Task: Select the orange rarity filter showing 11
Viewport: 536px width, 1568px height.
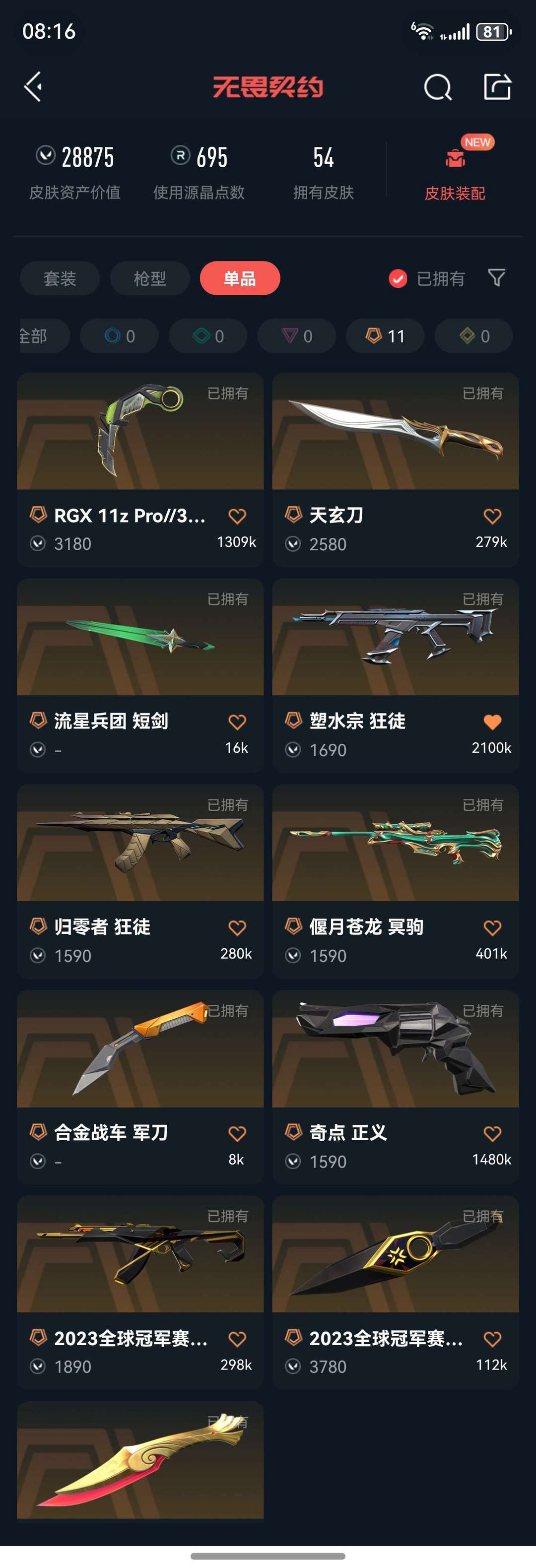Action: pos(385,335)
